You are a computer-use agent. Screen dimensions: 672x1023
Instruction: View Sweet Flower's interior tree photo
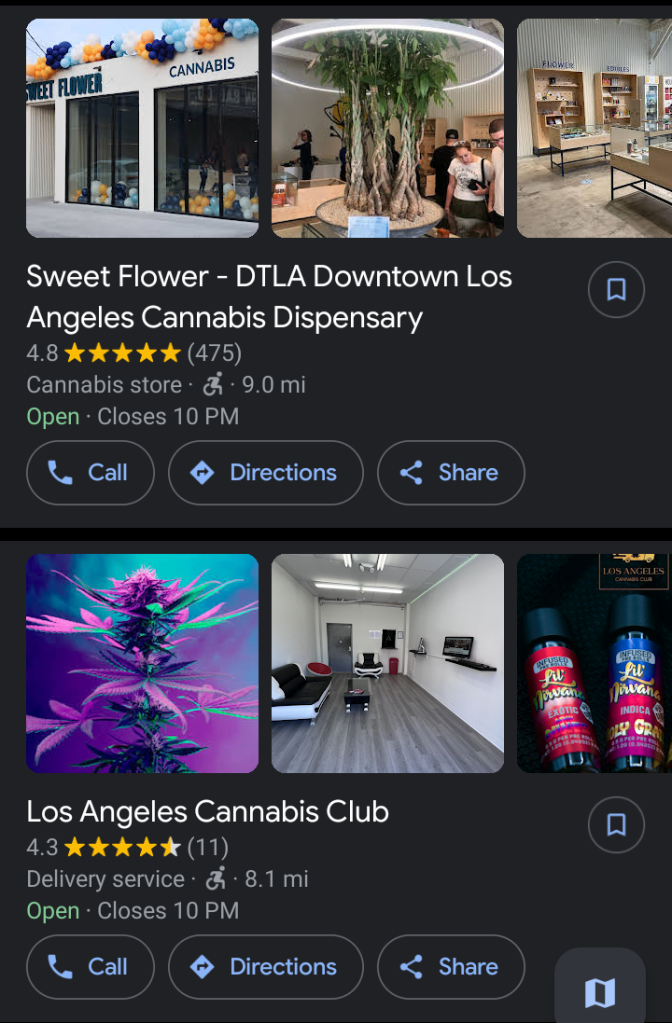387,128
